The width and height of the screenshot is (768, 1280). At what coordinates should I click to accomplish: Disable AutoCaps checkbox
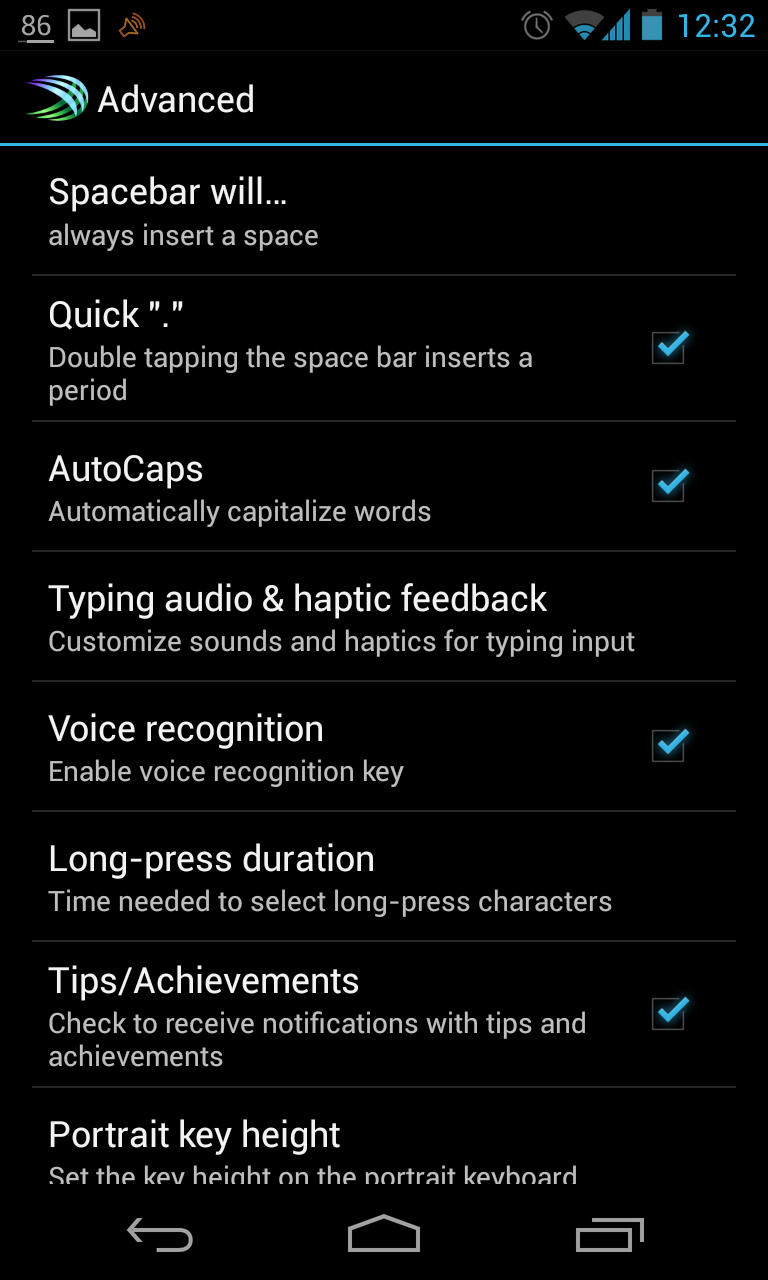coord(669,485)
